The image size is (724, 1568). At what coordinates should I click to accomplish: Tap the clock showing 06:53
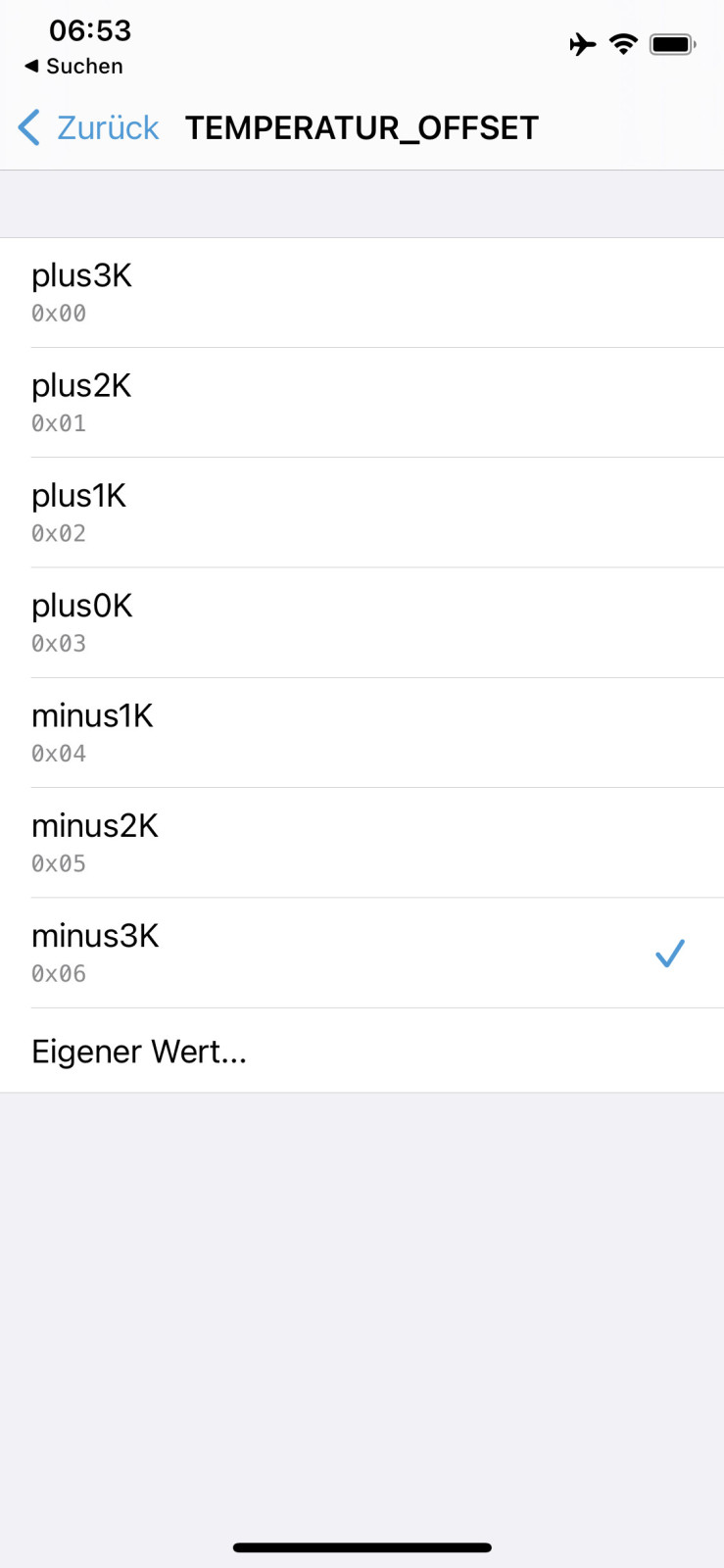91,30
